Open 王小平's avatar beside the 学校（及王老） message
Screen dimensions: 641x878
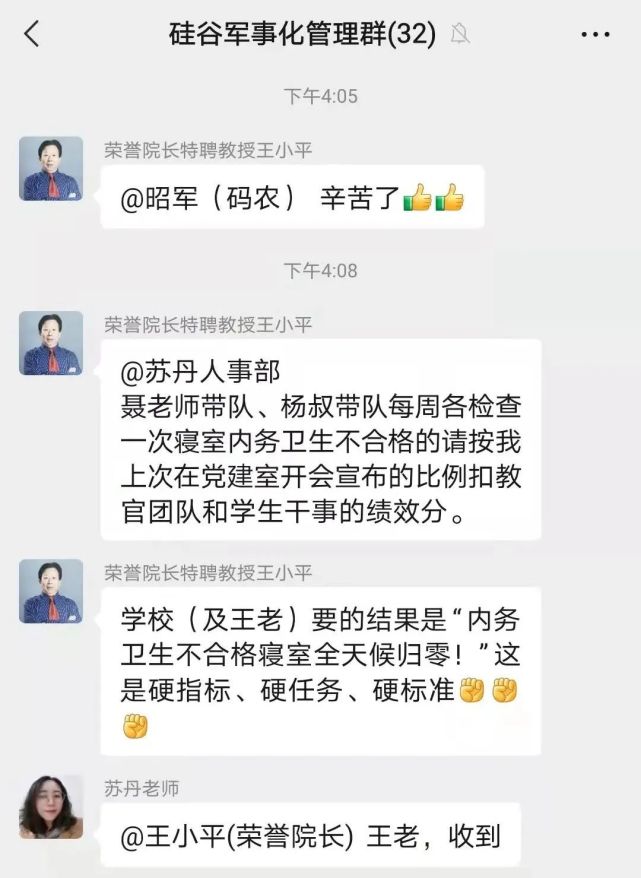coord(51,591)
